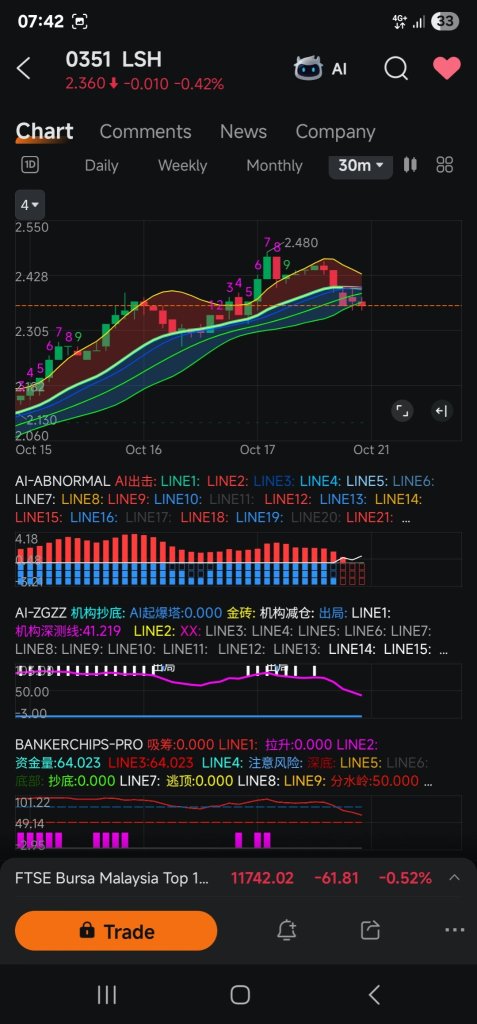
Task: Expand the FTSE Bursa Malaysia index bar
Action: pyautogui.click(x=454, y=878)
